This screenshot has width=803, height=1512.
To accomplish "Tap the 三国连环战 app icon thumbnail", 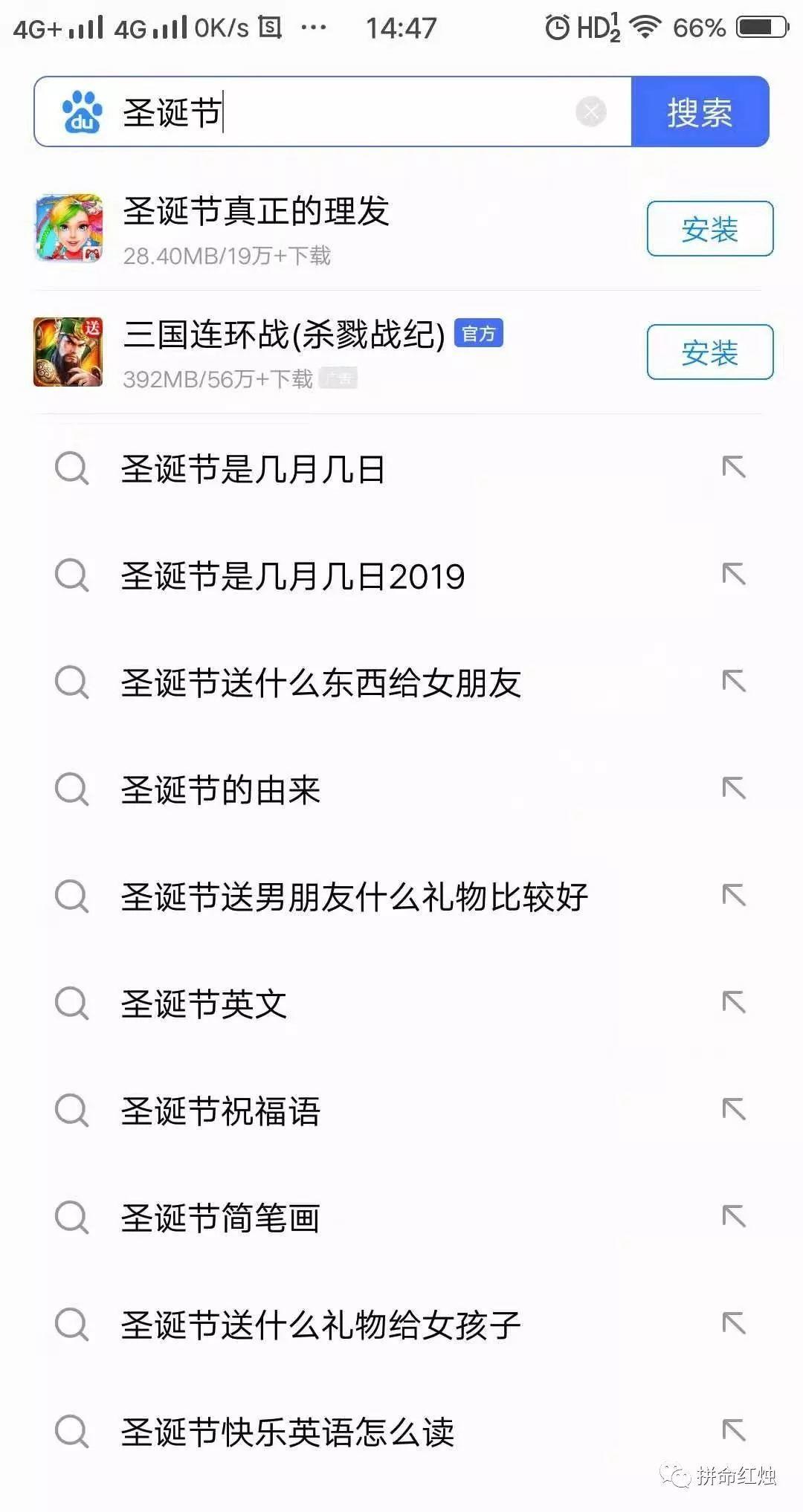I will pyautogui.click(x=68, y=353).
